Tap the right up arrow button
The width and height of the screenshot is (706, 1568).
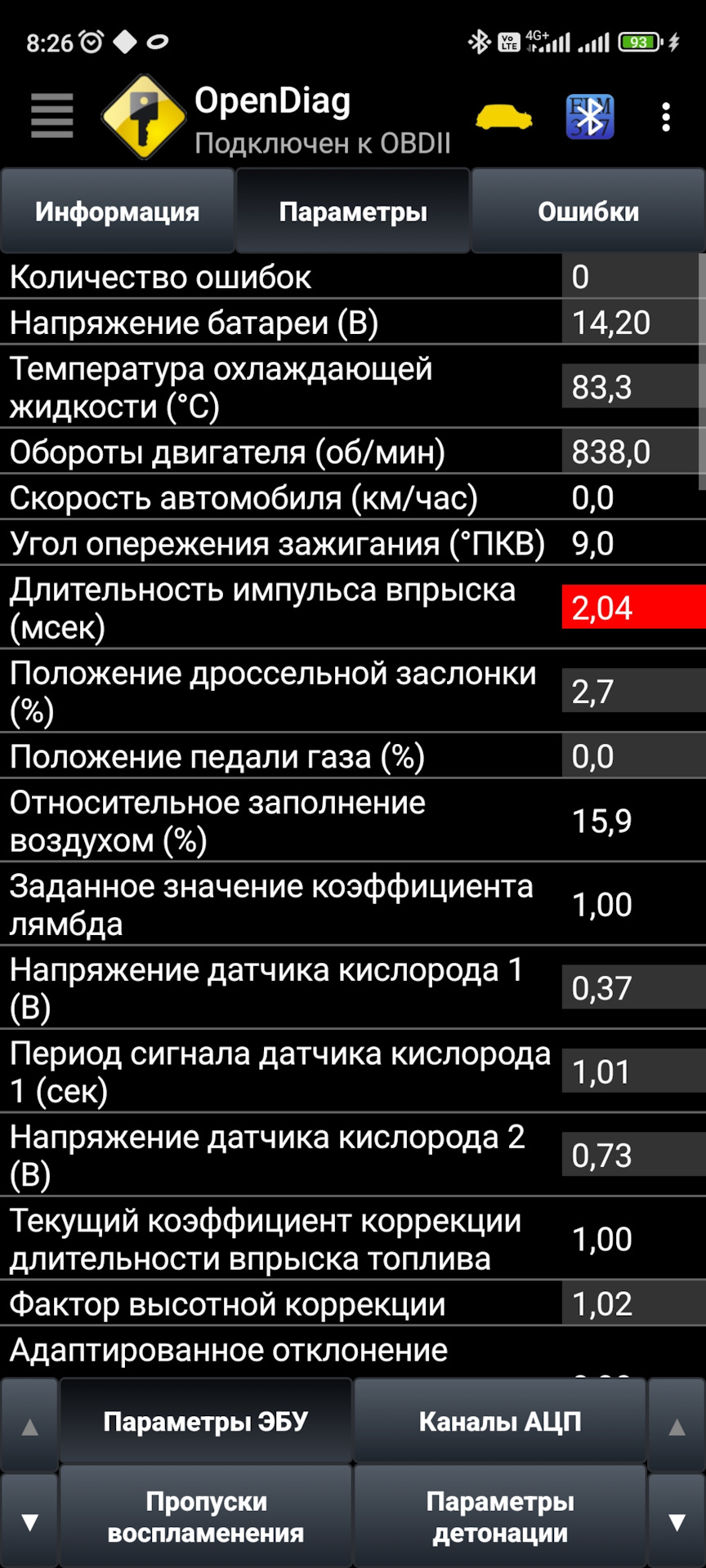point(677,1427)
